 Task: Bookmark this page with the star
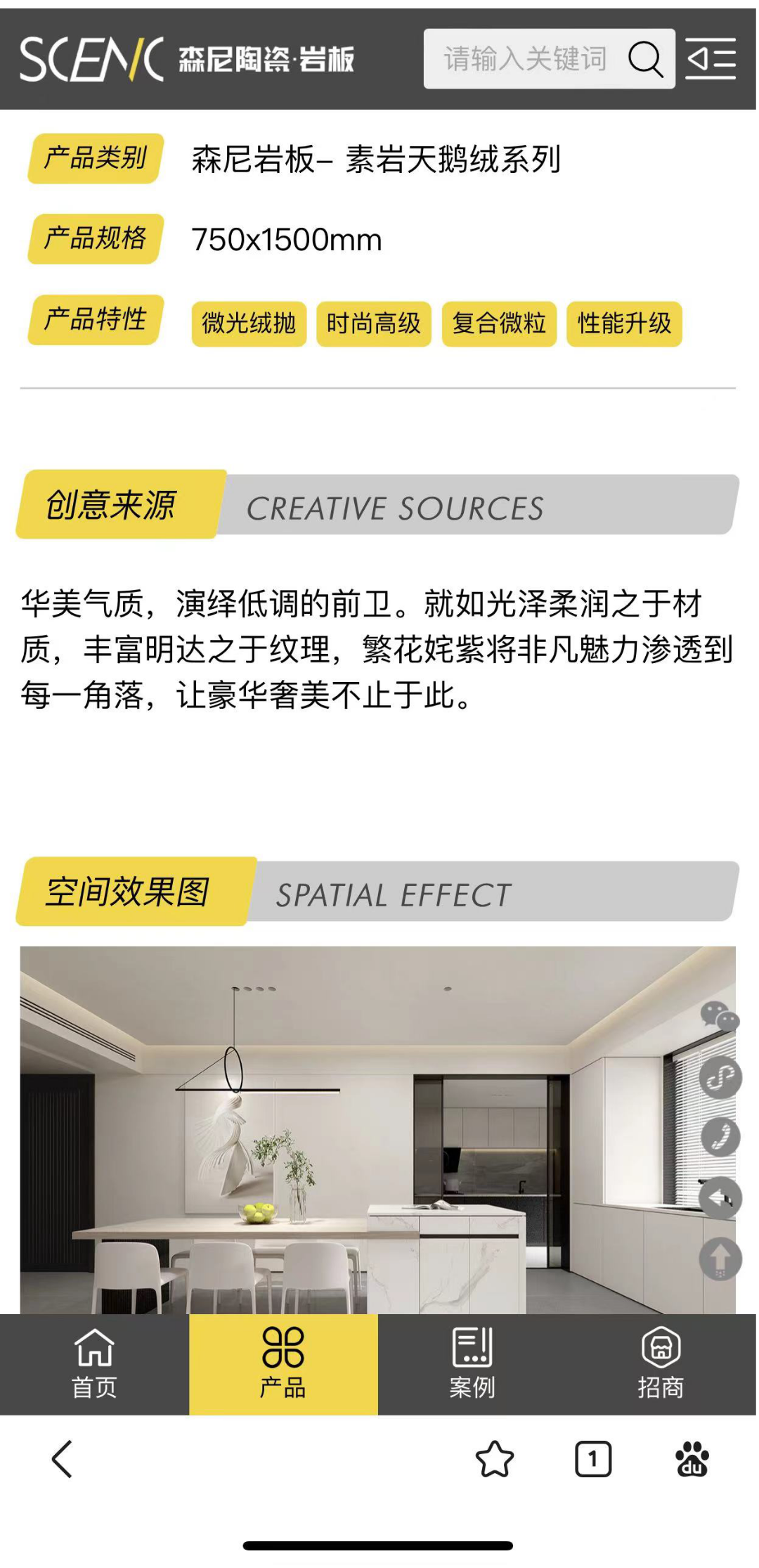coord(495,1459)
